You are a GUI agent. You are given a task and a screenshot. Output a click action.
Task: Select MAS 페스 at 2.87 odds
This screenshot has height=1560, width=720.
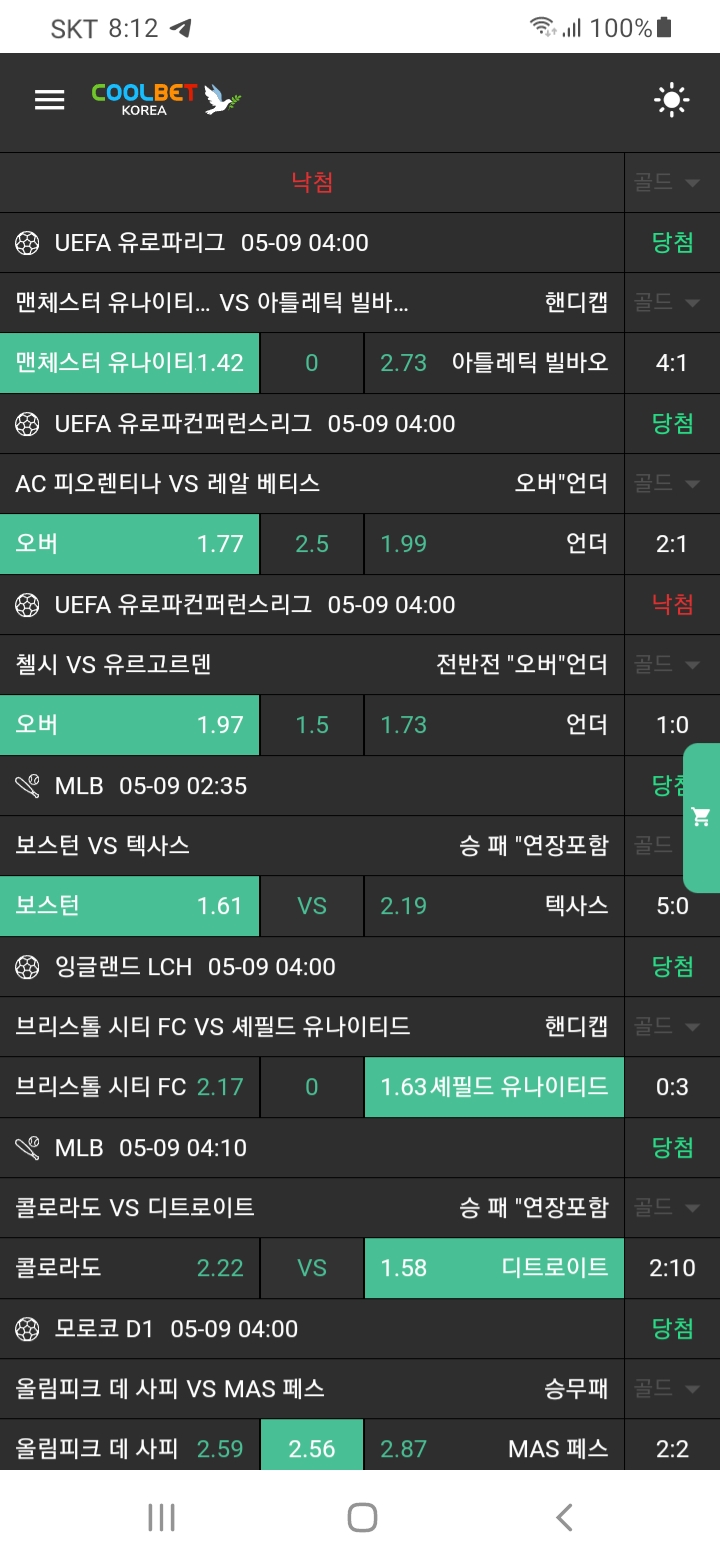[x=494, y=1448]
